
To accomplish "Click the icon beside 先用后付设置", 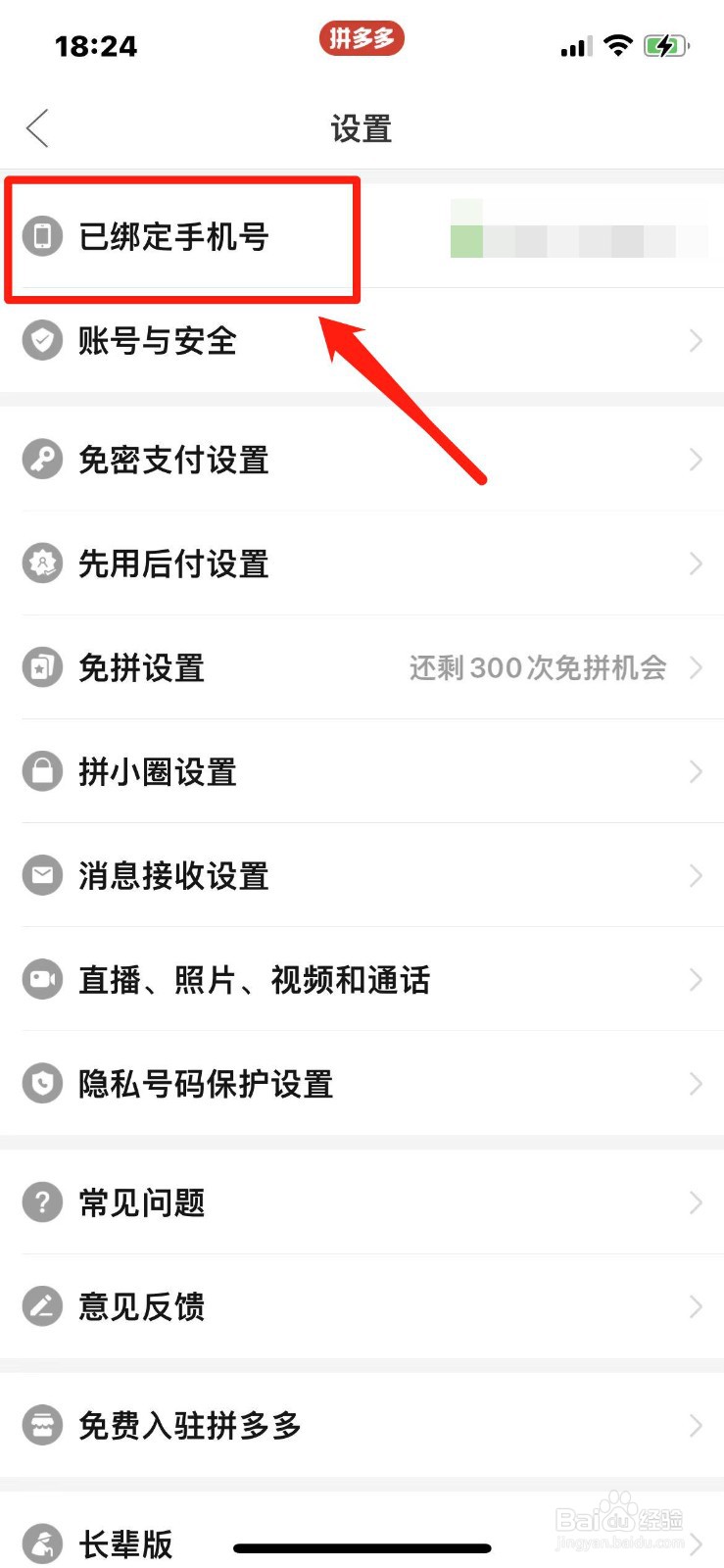I will [42, 563].
